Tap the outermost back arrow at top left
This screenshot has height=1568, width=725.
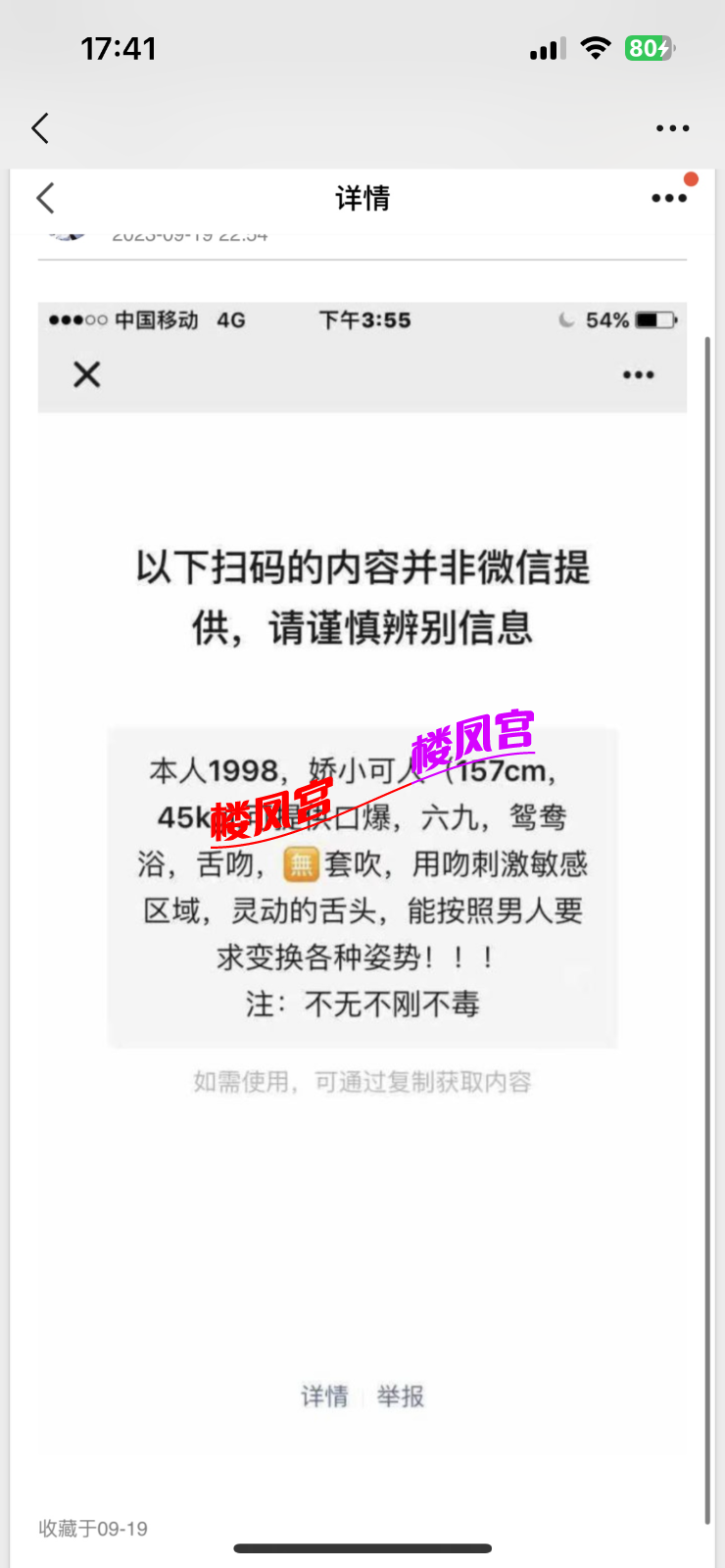(39, 127)
